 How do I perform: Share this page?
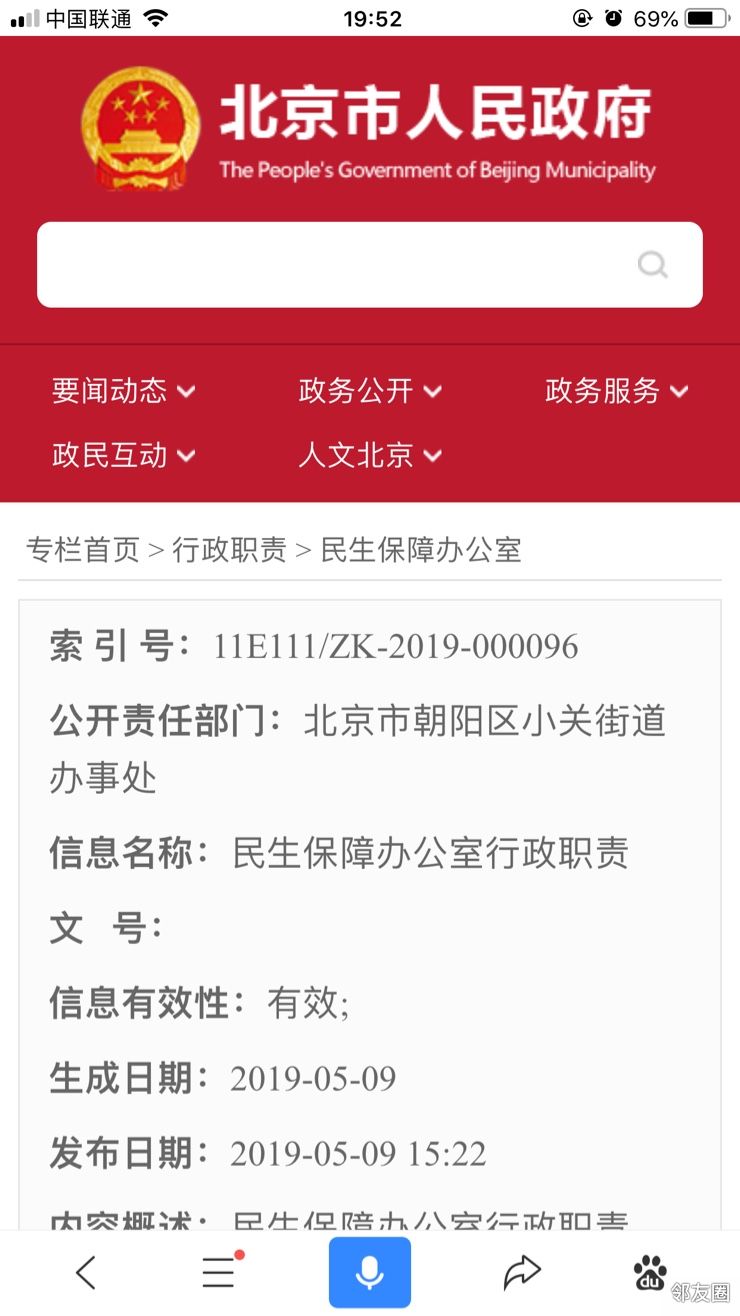(521, 1272)
